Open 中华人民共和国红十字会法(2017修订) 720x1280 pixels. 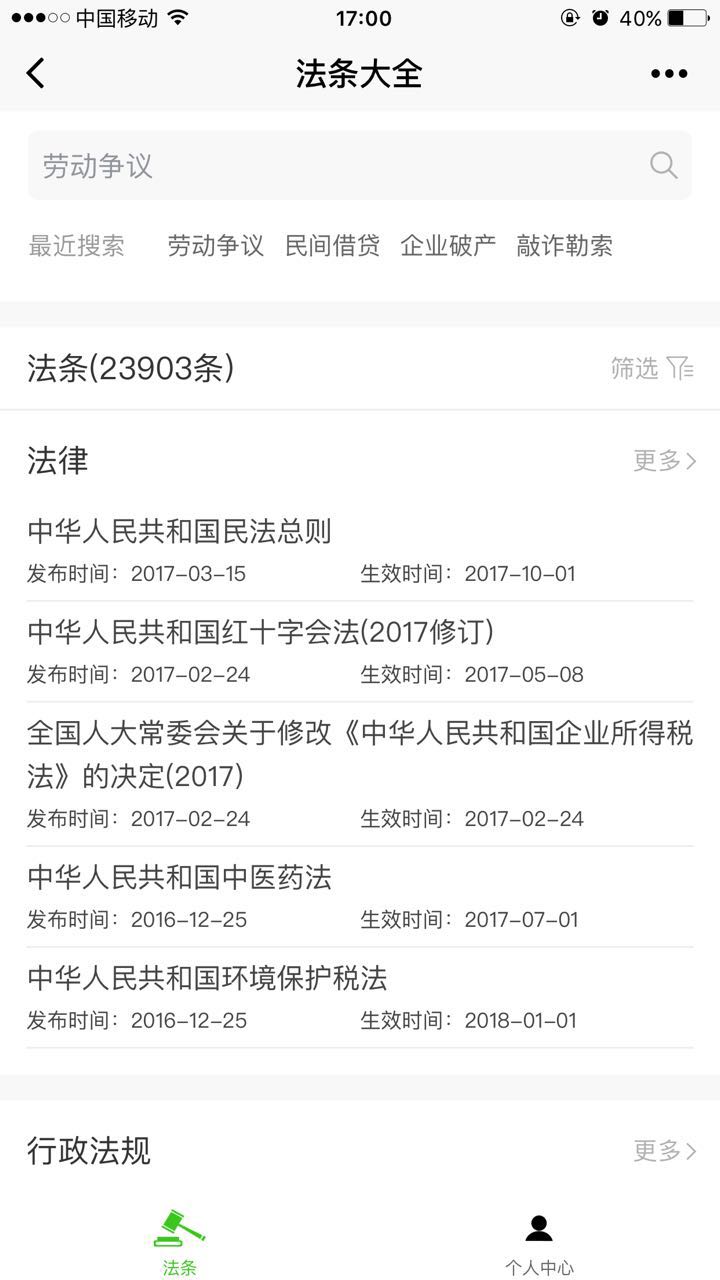(x=260, y=632)
